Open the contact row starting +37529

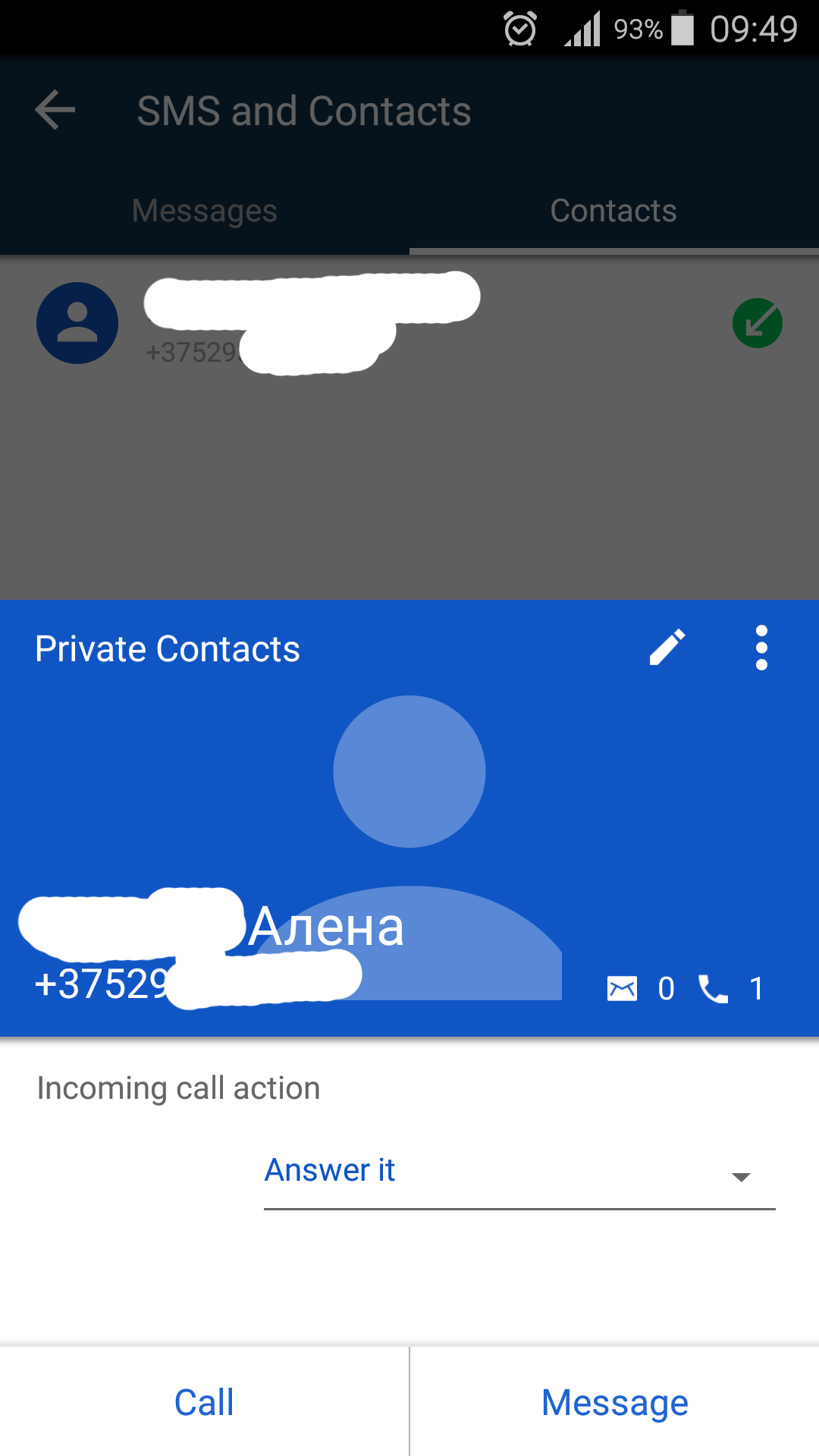point(409,324)
